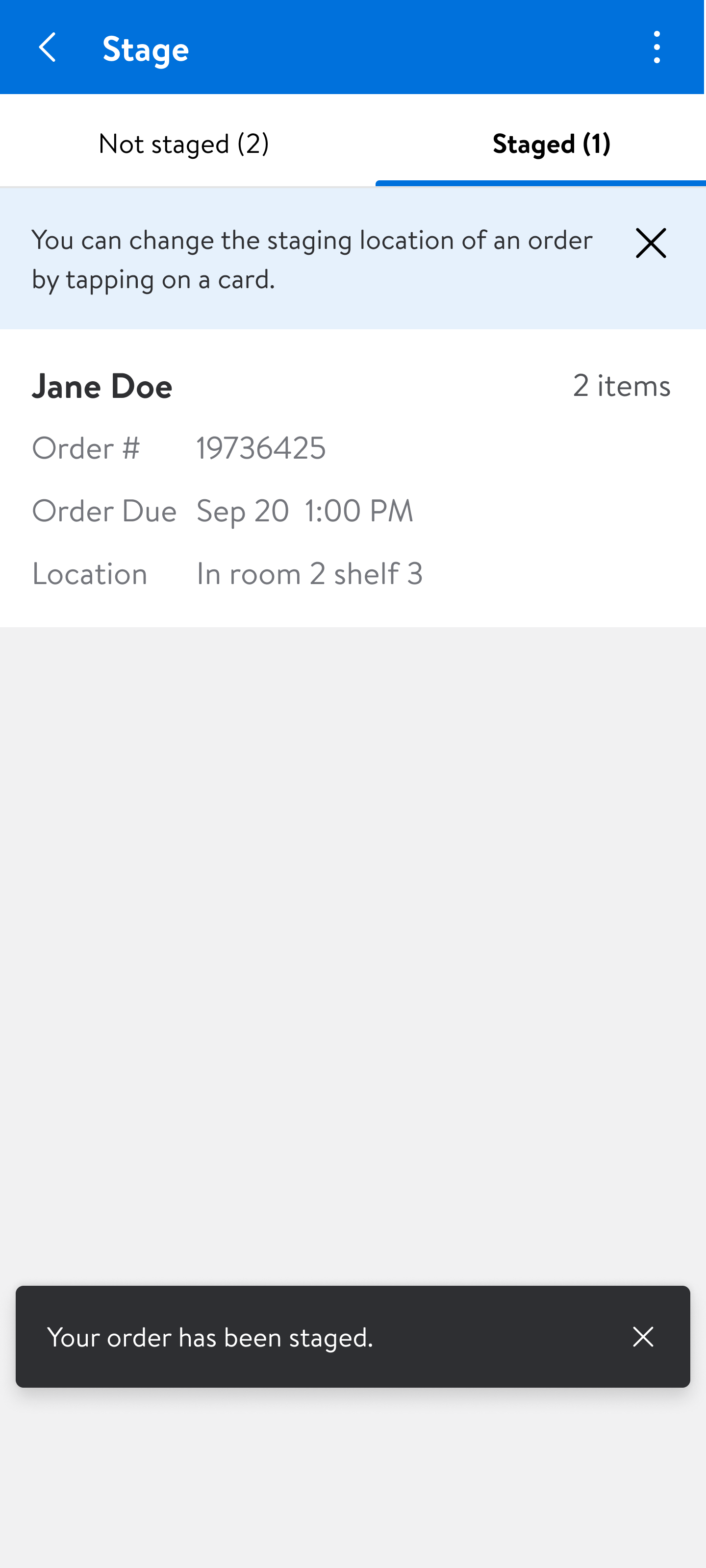Viewport: 706px width, 1568px height.
Task: Select the Staged tab
Action: tap(551, 144)
